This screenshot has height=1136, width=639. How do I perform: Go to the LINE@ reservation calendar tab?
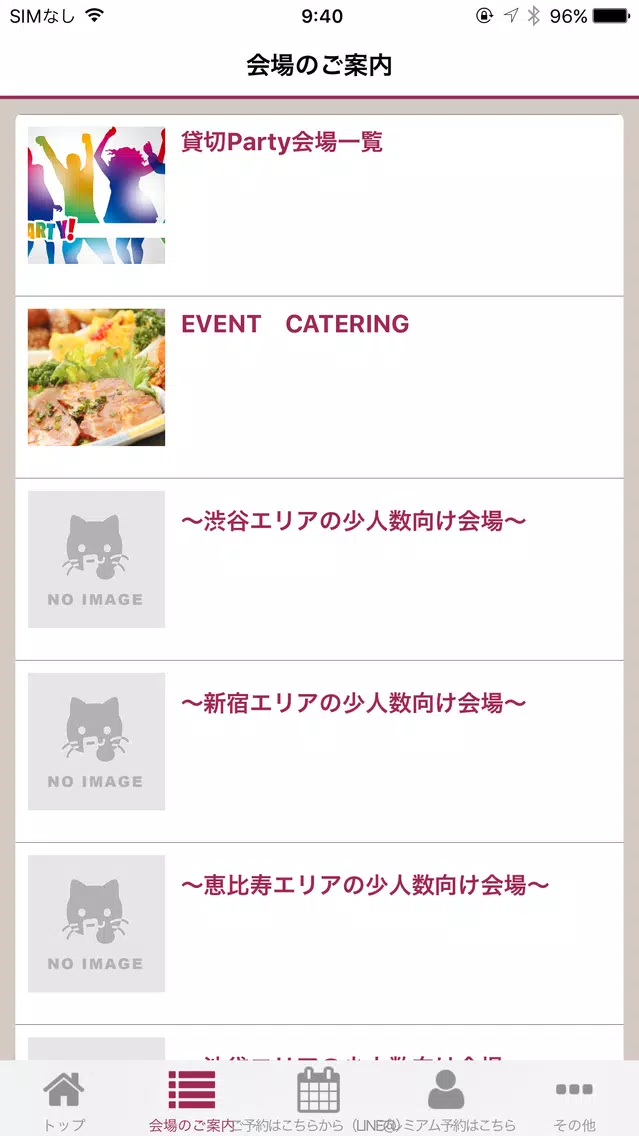[x=318, y=1098]
